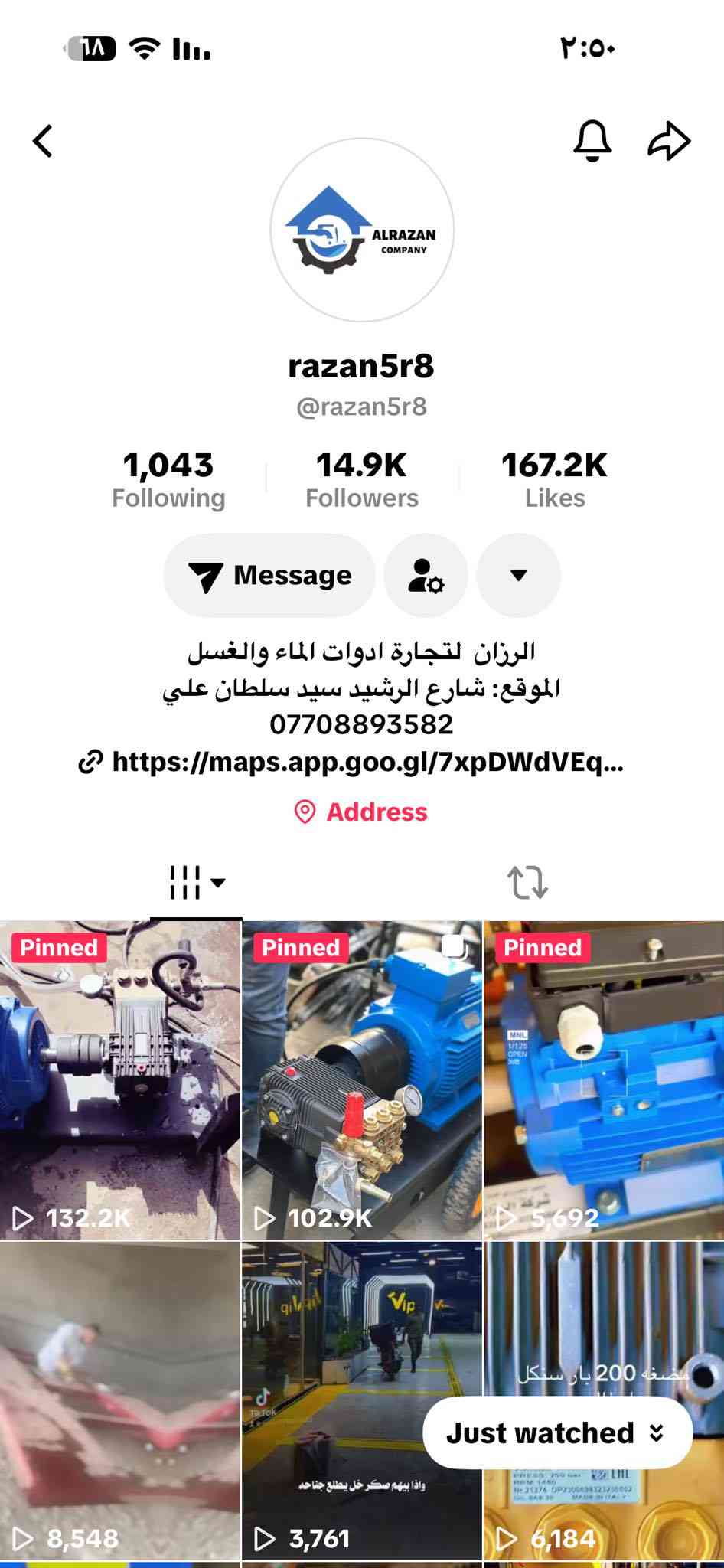The image size is (724, 1568).
Task: View the profile picture enlarged
Action: [x=362, y=230]
